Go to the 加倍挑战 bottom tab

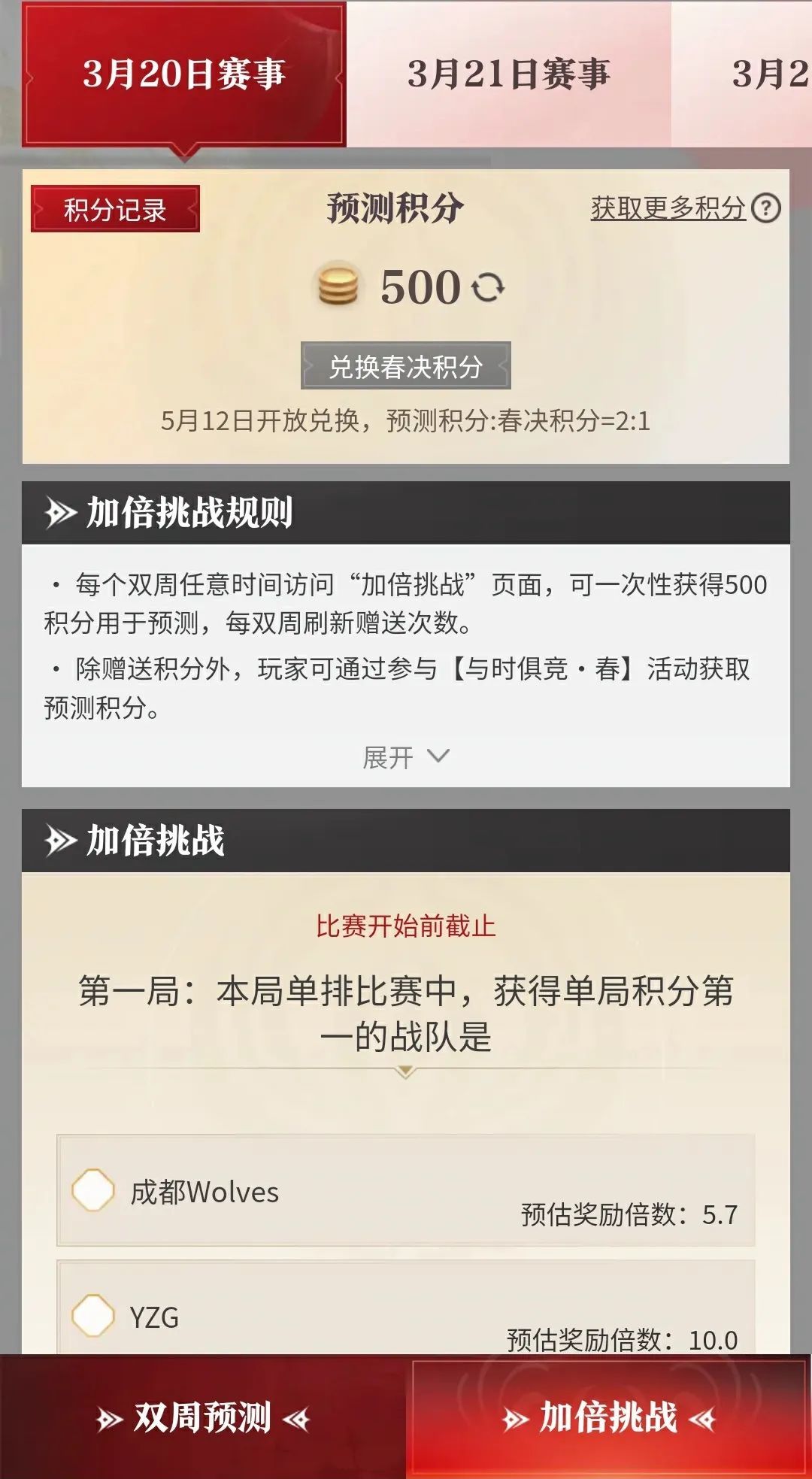[609, 1417]
